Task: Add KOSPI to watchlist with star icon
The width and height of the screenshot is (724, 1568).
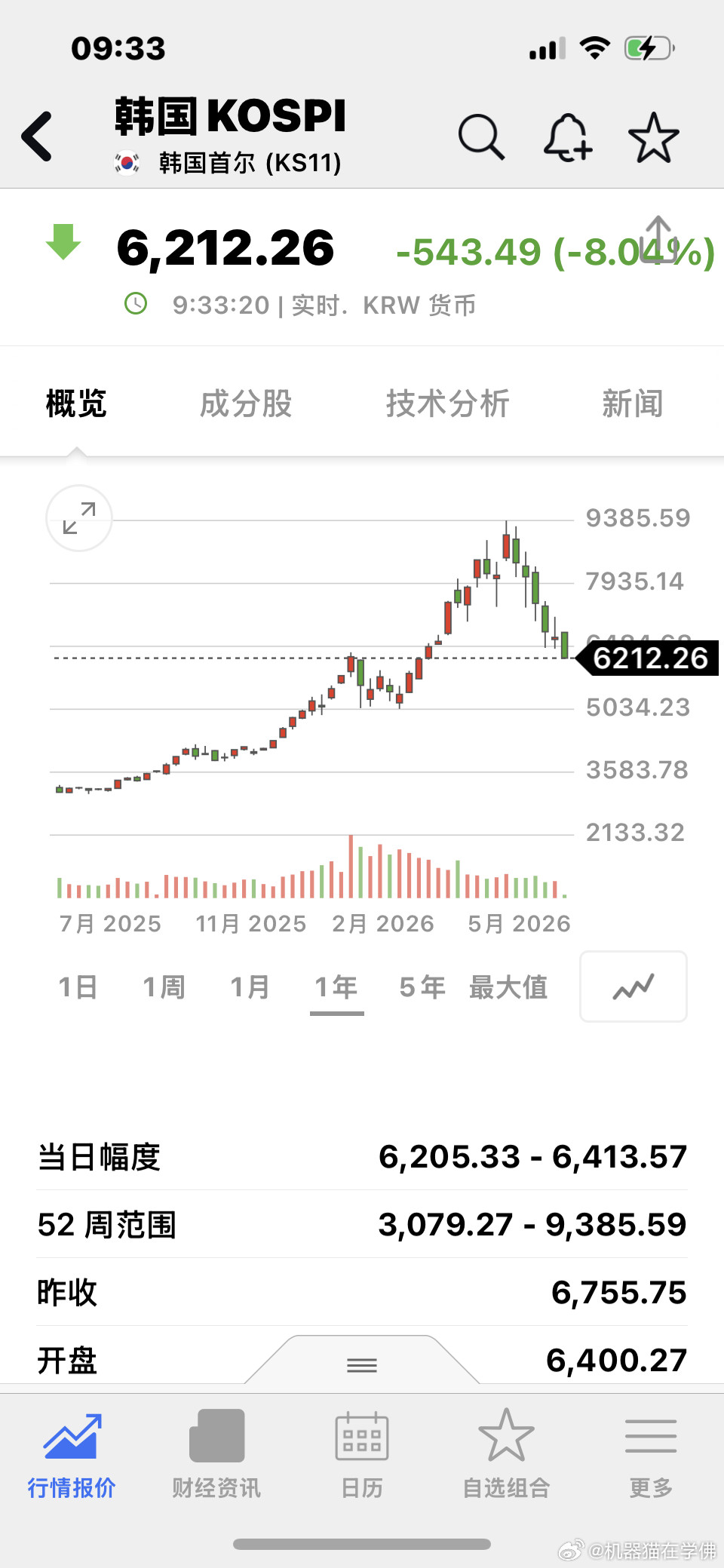Action: coord(654,137)
